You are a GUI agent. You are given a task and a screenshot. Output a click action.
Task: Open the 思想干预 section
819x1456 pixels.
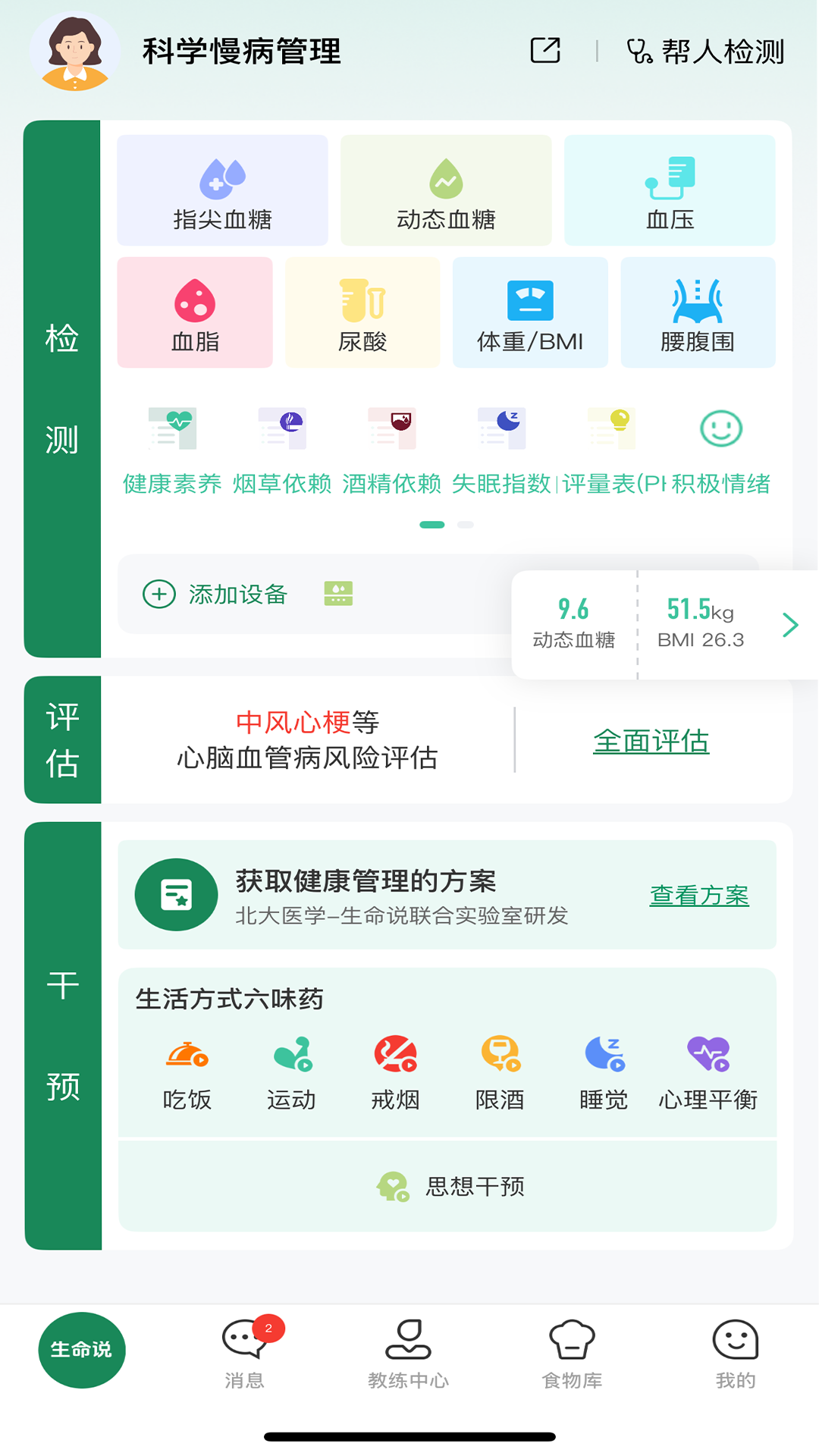[x=446, y=1185]
